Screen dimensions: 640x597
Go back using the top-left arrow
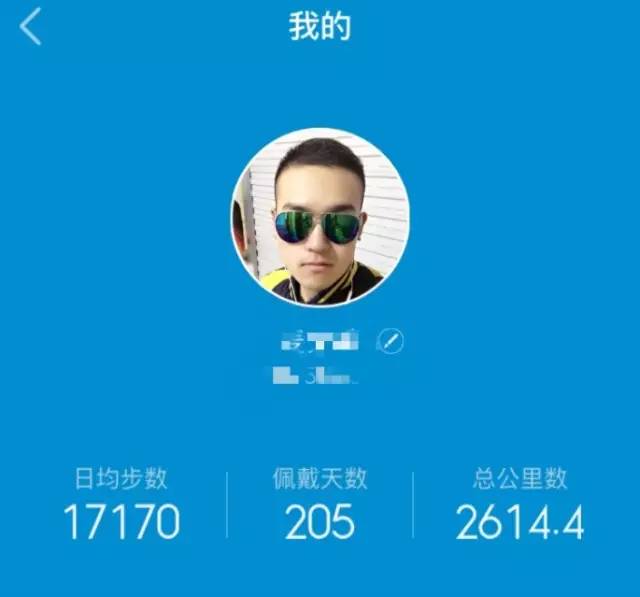[x=31, y=27]
